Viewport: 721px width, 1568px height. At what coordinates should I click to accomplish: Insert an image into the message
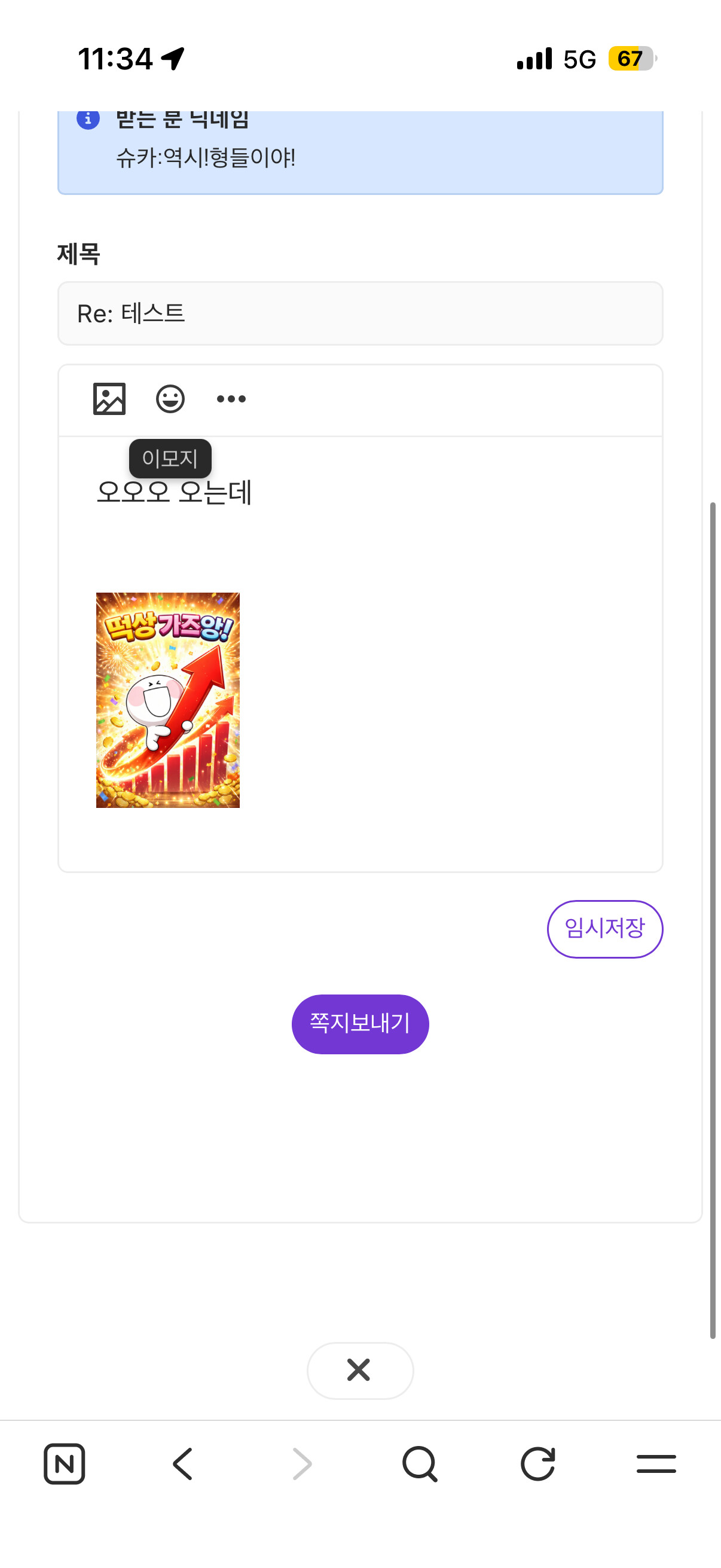coord(109,399)
